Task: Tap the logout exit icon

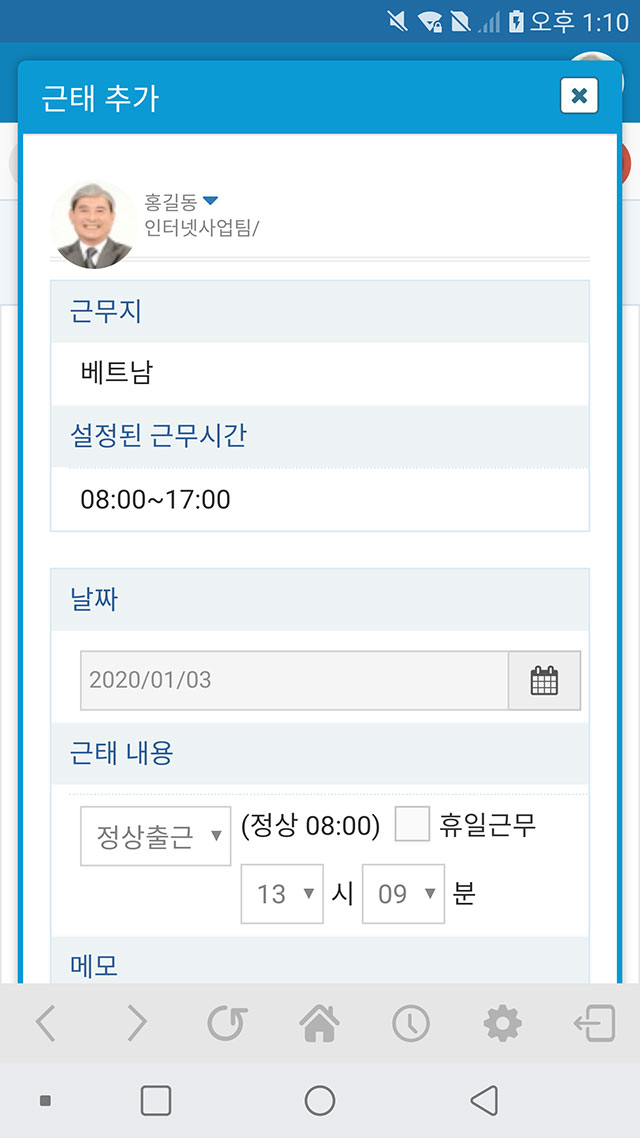Action: coord(594,1024)
